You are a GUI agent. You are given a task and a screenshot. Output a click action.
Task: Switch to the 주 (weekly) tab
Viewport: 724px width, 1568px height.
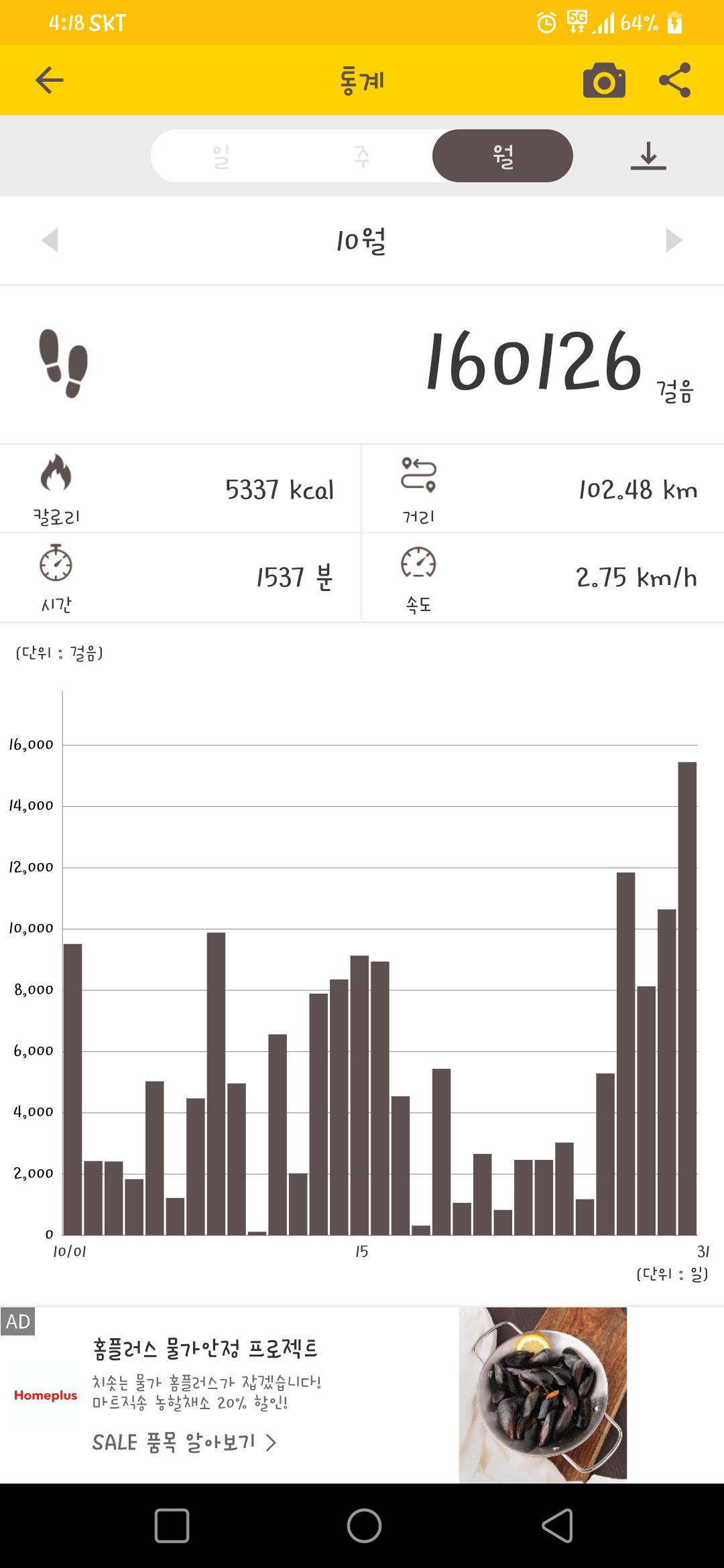(x=362, y=156)
